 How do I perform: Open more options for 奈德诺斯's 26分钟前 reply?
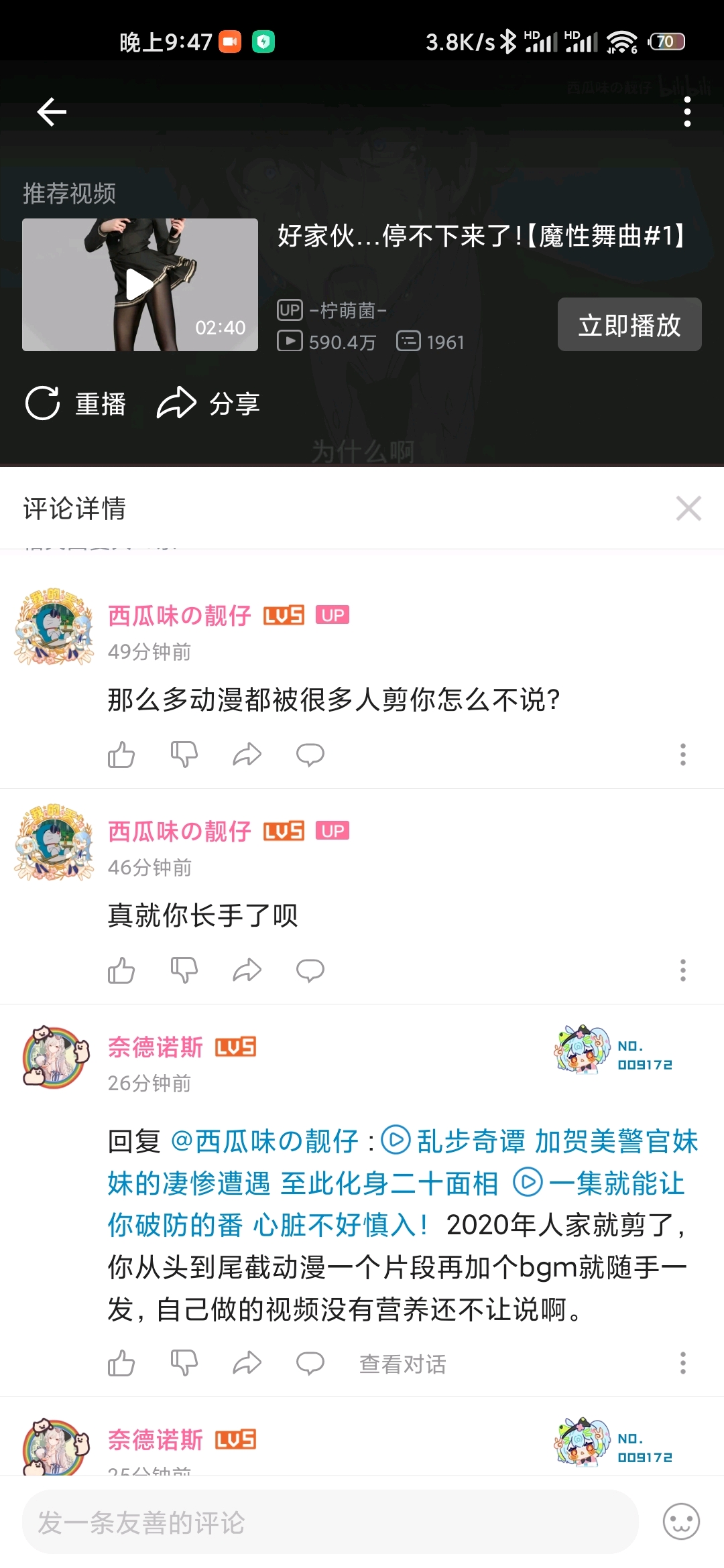[x=682, y=1363]
